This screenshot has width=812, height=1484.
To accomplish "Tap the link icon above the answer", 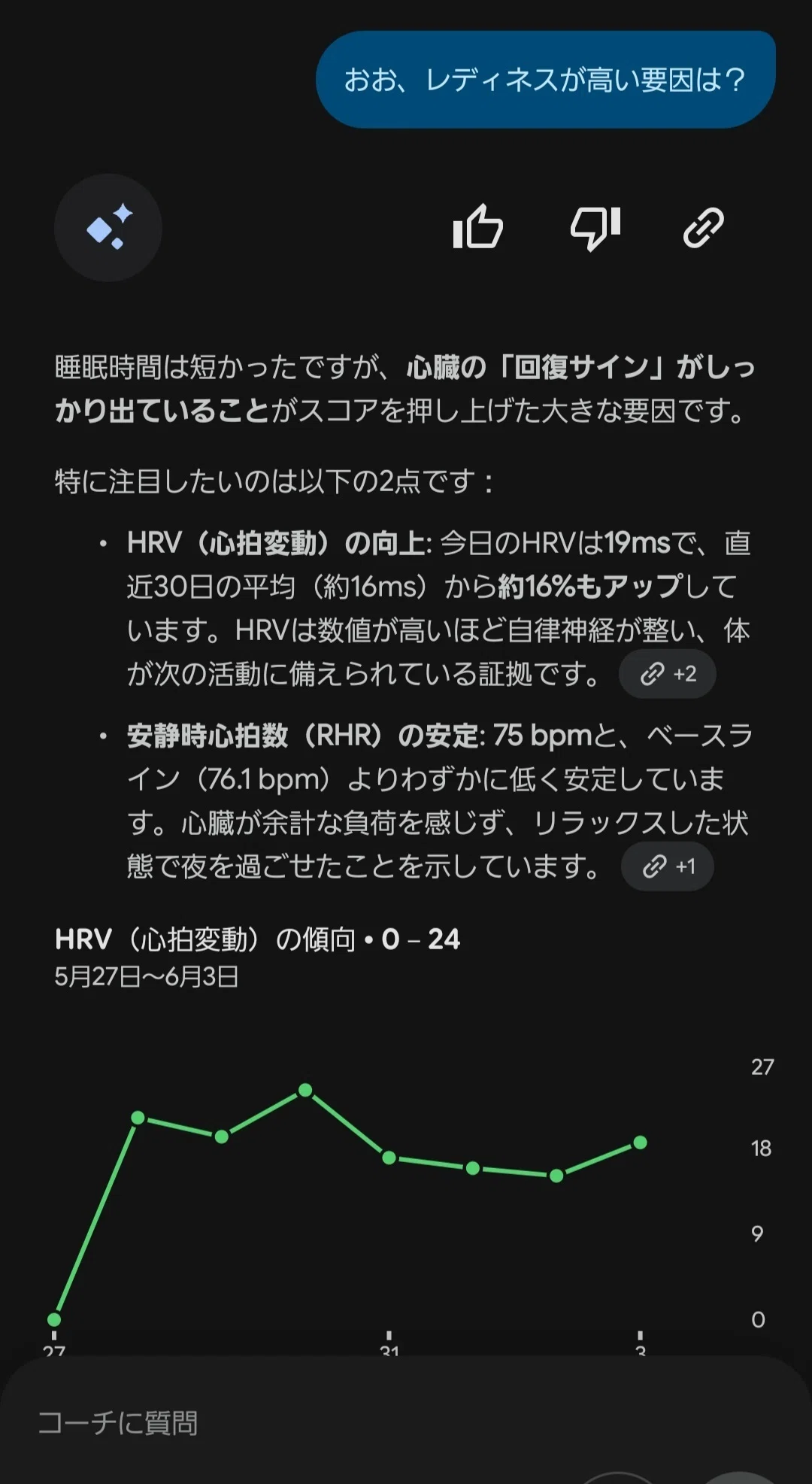I will [703, 228].
